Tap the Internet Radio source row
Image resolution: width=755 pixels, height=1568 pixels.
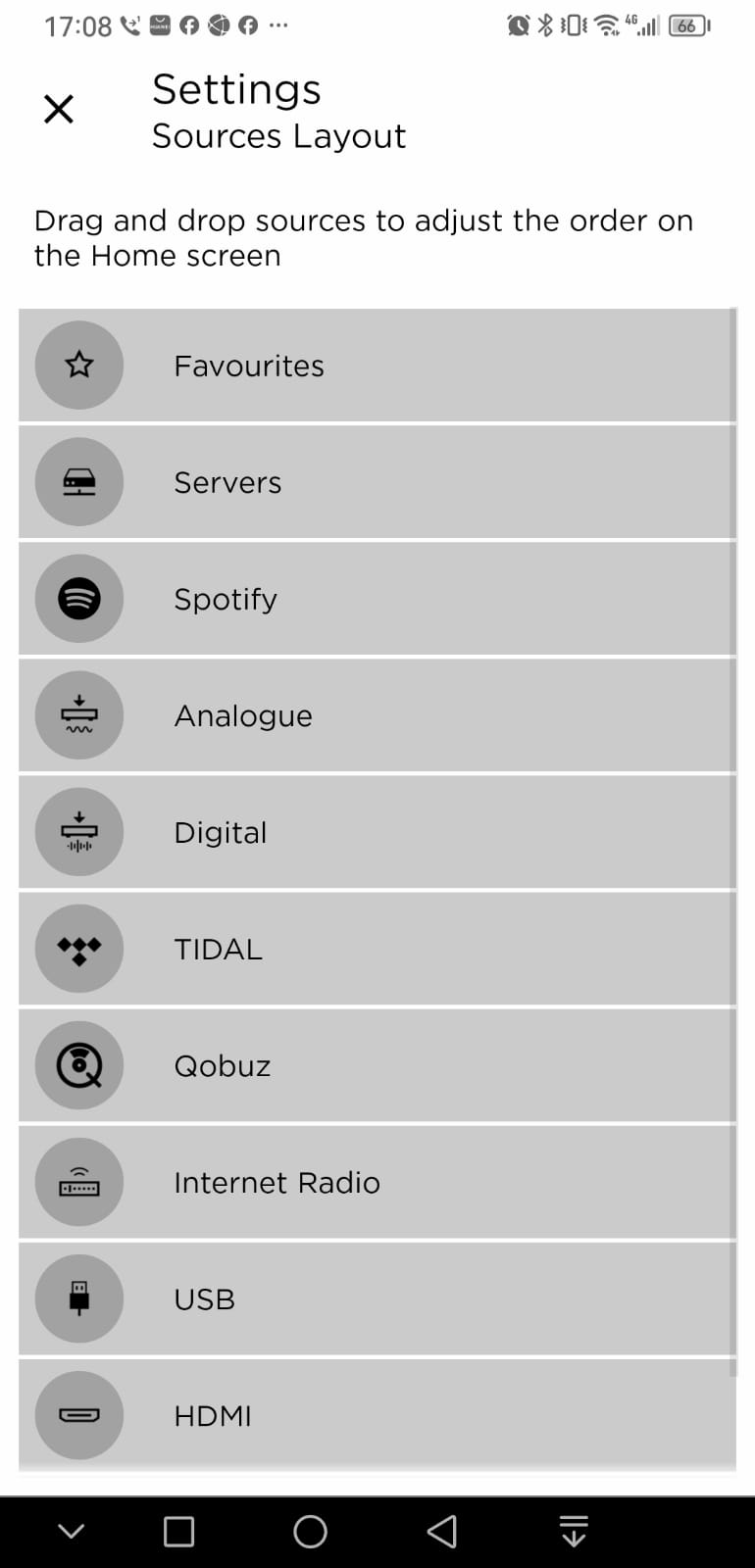point(377,1182)
